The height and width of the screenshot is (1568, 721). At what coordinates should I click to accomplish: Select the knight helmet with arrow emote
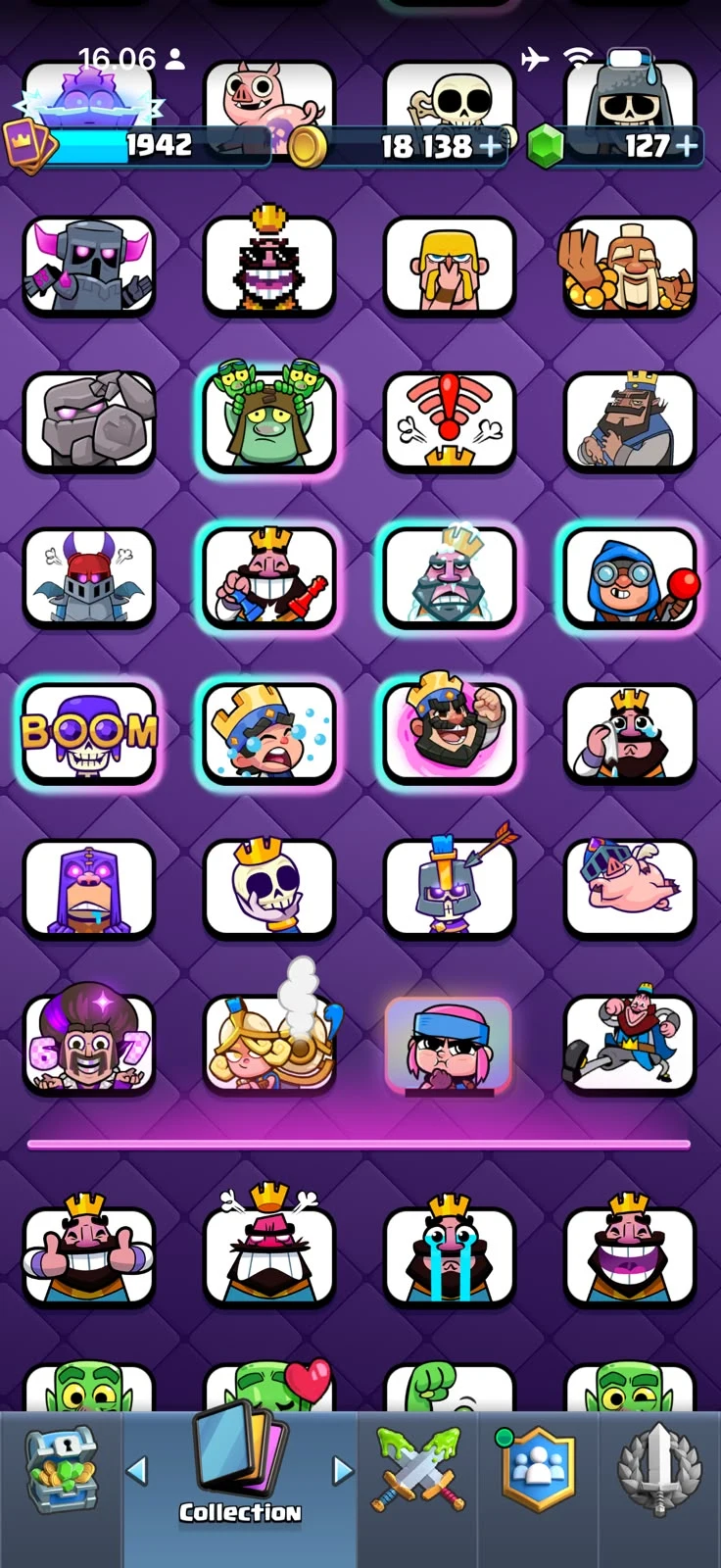(x=450, y=889)
